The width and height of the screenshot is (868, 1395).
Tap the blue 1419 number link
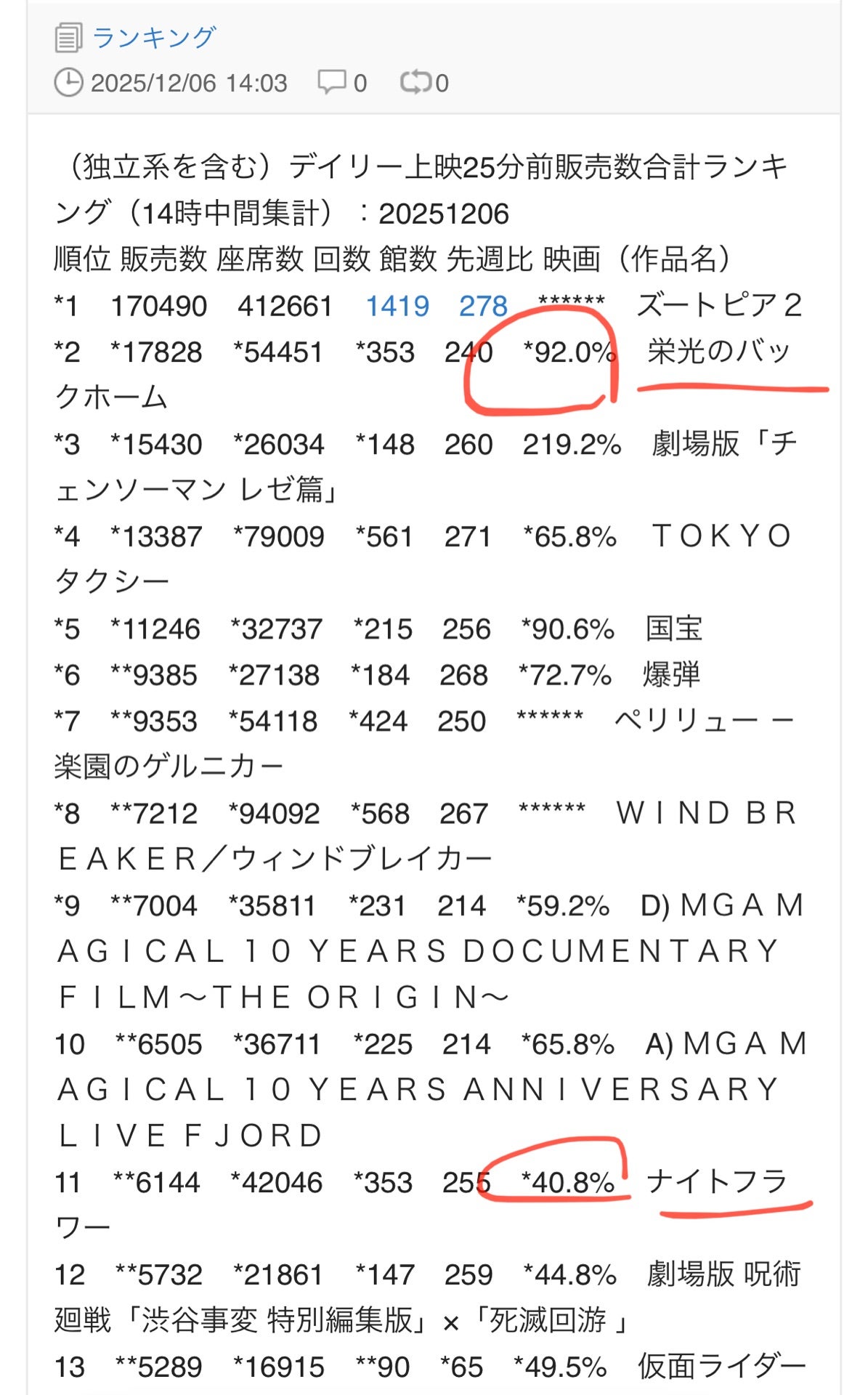[x=397, y=306]
